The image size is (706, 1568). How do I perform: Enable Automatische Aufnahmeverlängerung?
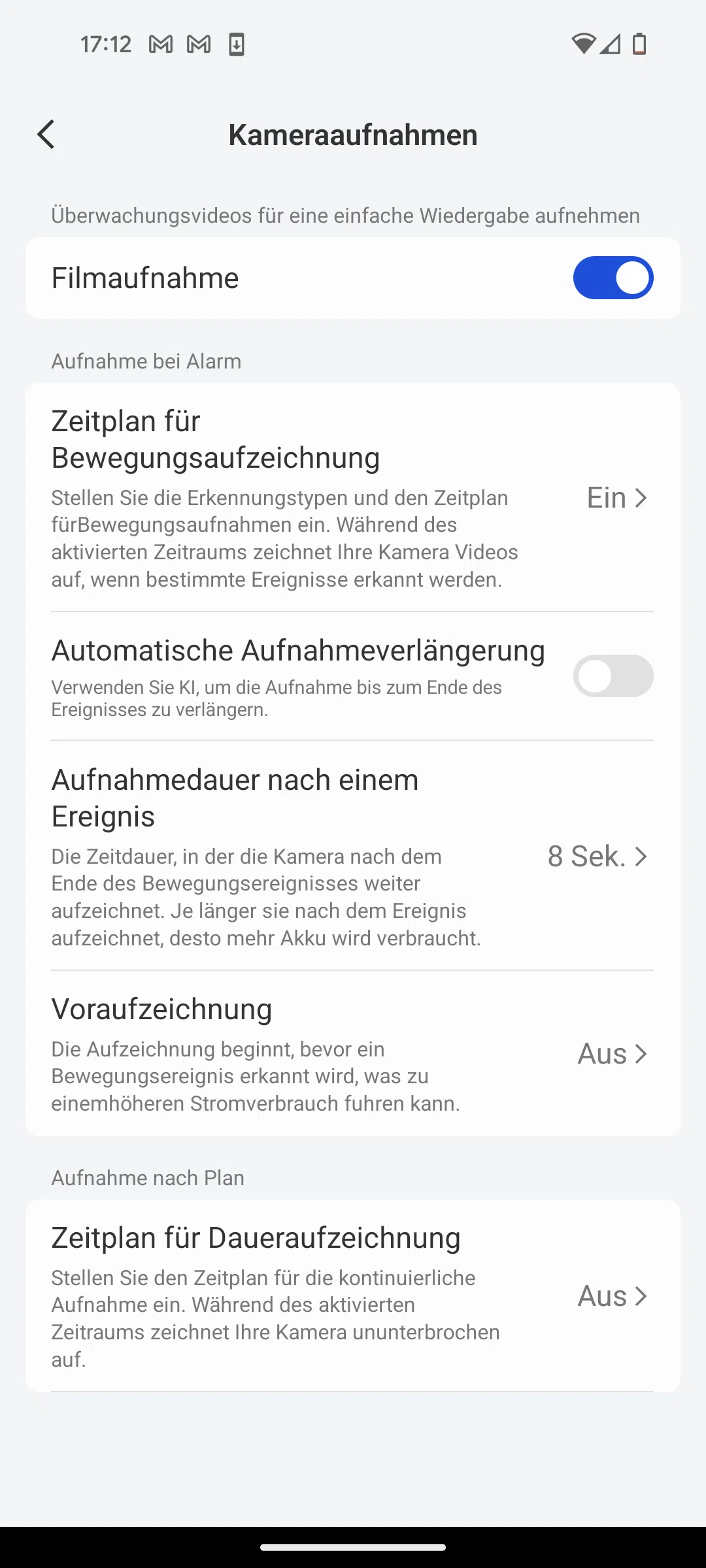click(x=613, y=676)
